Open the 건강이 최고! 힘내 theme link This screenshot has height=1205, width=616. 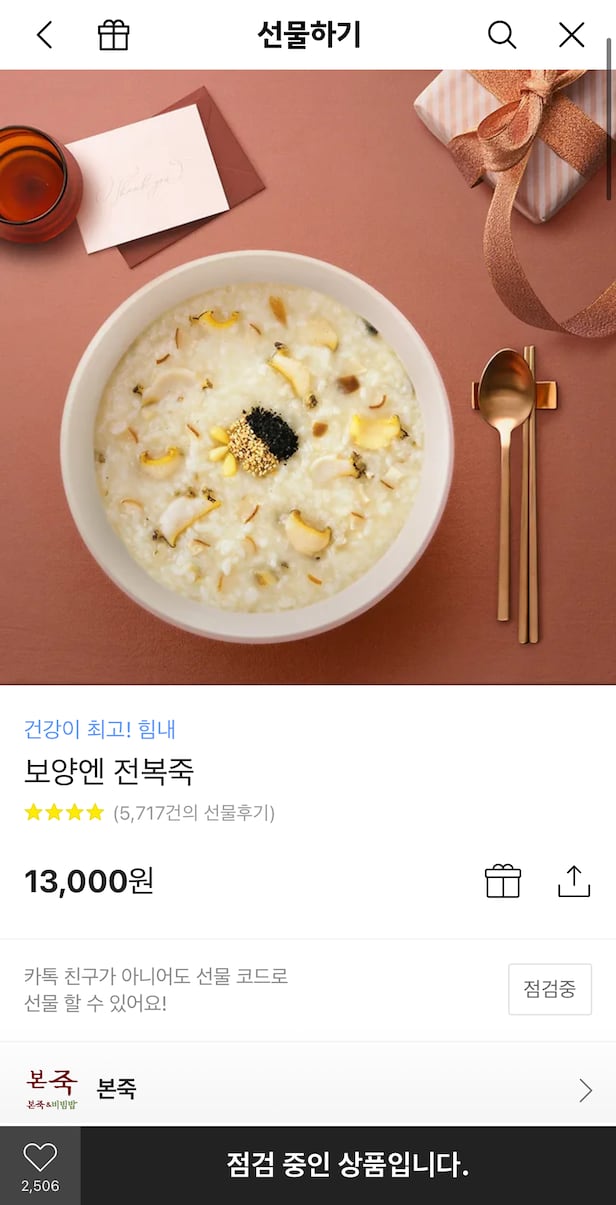pos(100,729)
